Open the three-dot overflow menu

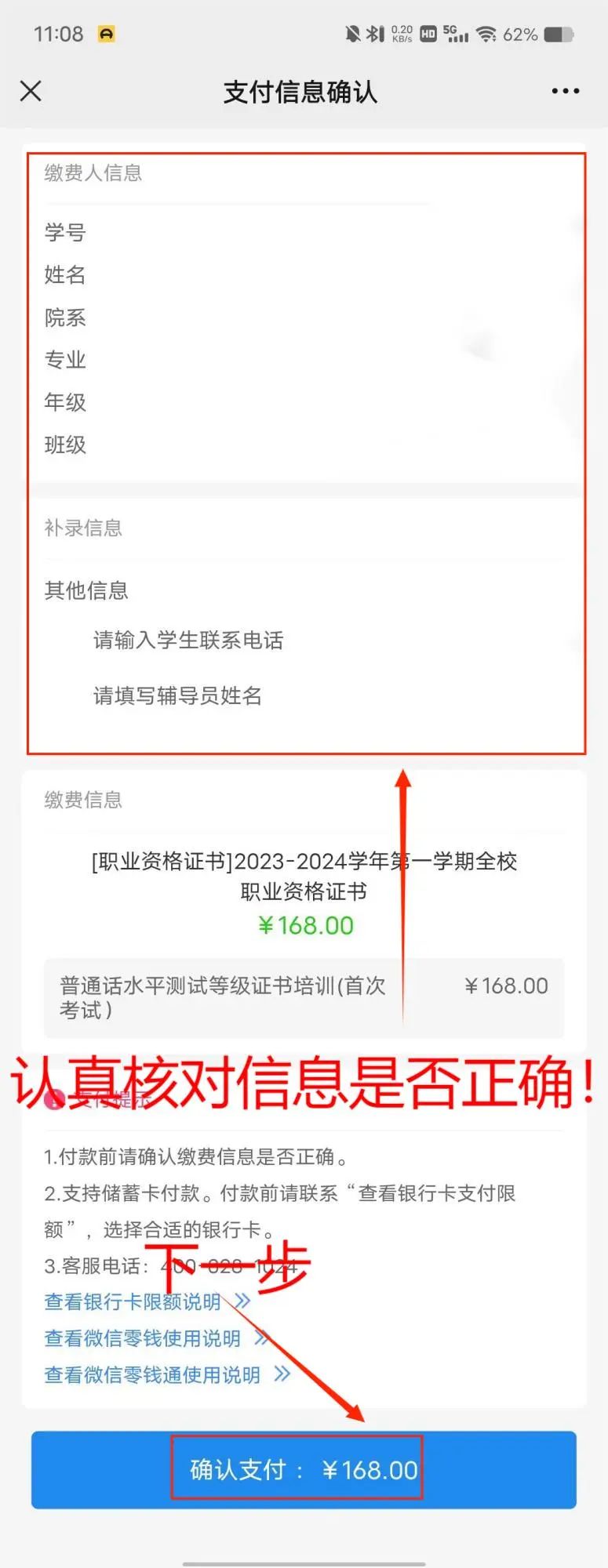click(x=565, y=91)
